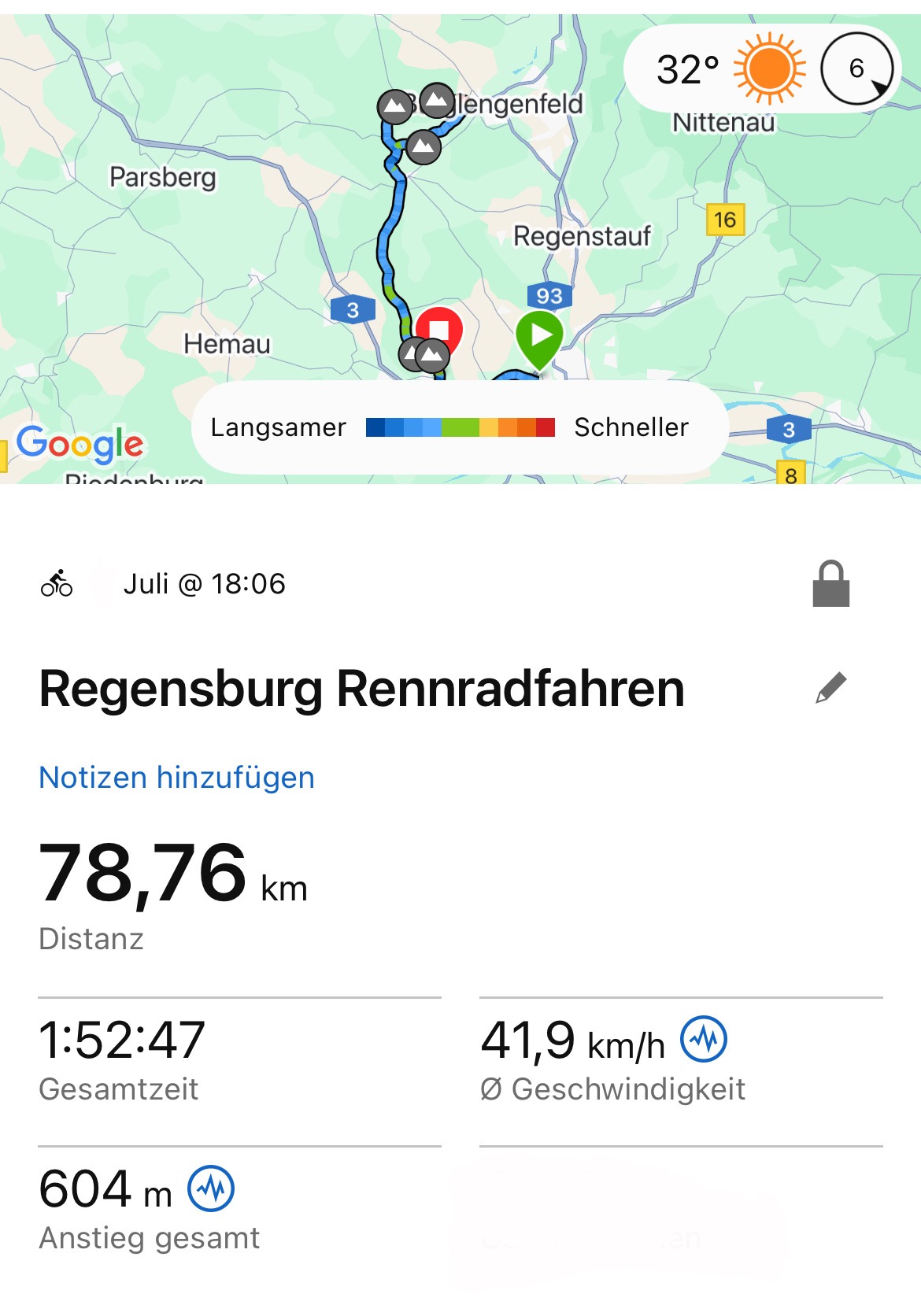This screenshot has height=1316, width=921.
Task: Open the 32° weather details
Action: (728, 69)
